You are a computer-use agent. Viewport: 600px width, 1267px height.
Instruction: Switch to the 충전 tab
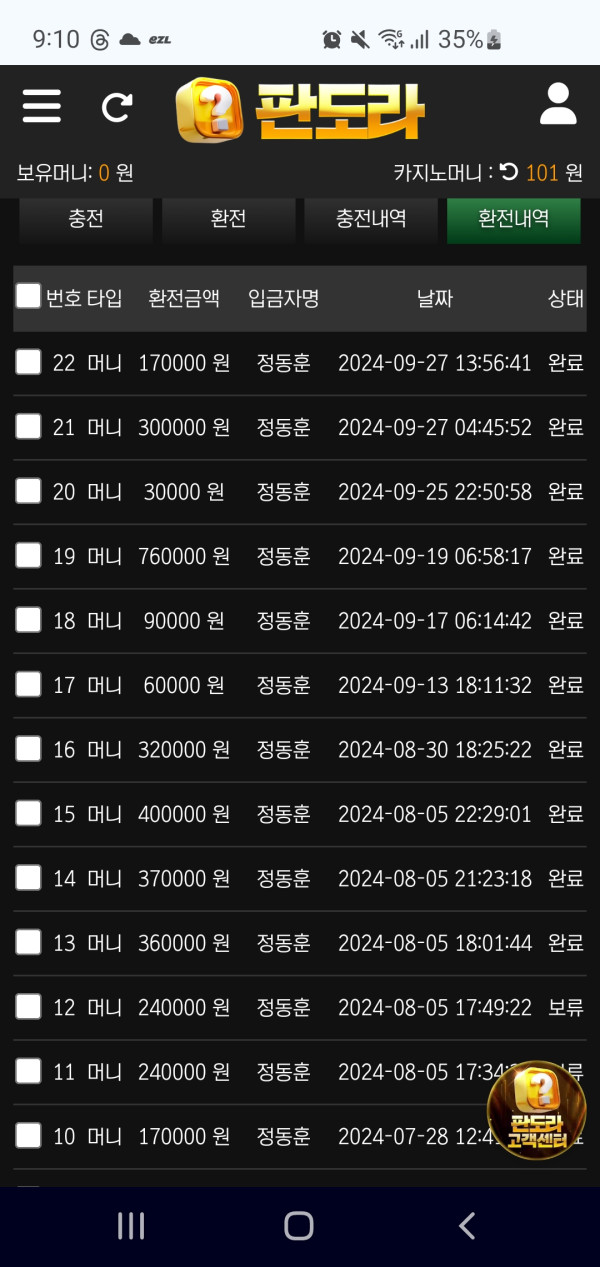coord(86,219)
